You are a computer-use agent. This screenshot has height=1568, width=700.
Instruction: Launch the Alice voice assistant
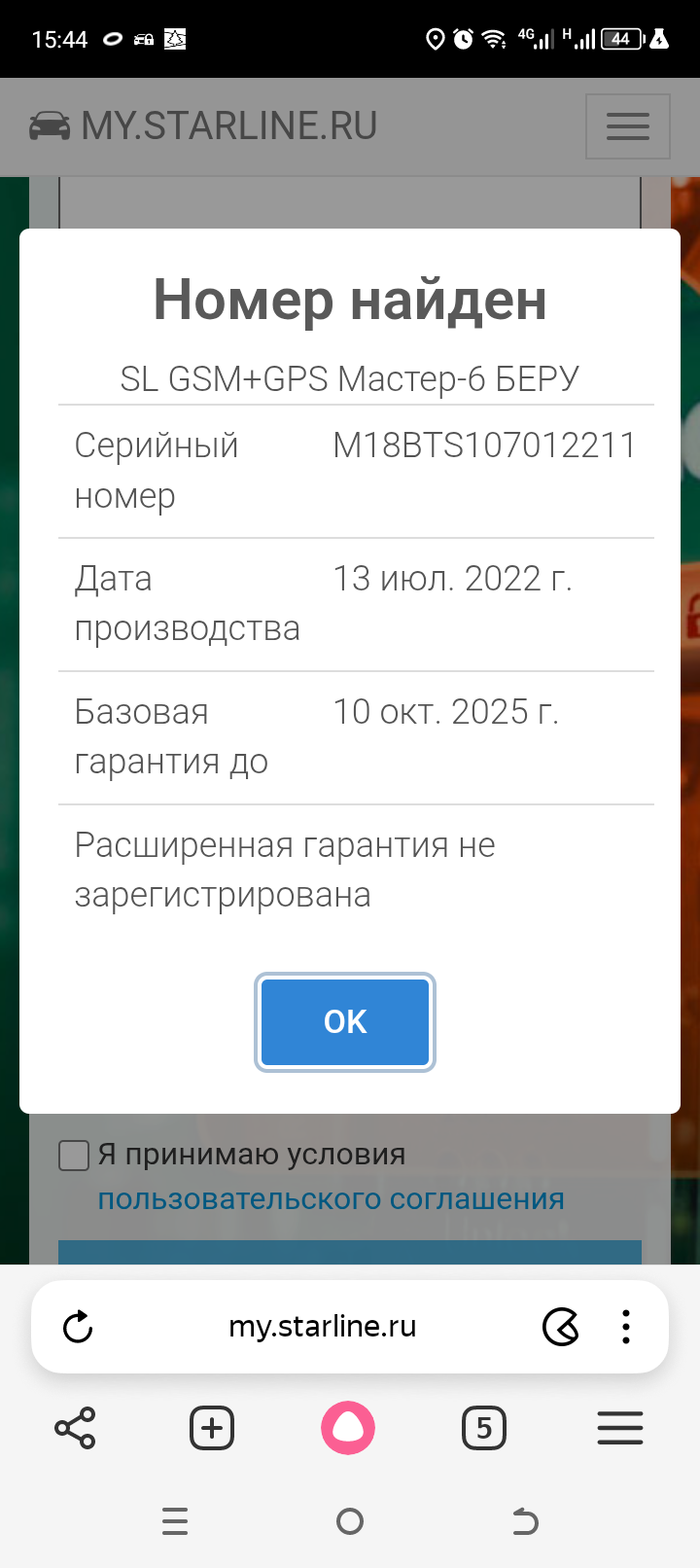coord(348,1428)
